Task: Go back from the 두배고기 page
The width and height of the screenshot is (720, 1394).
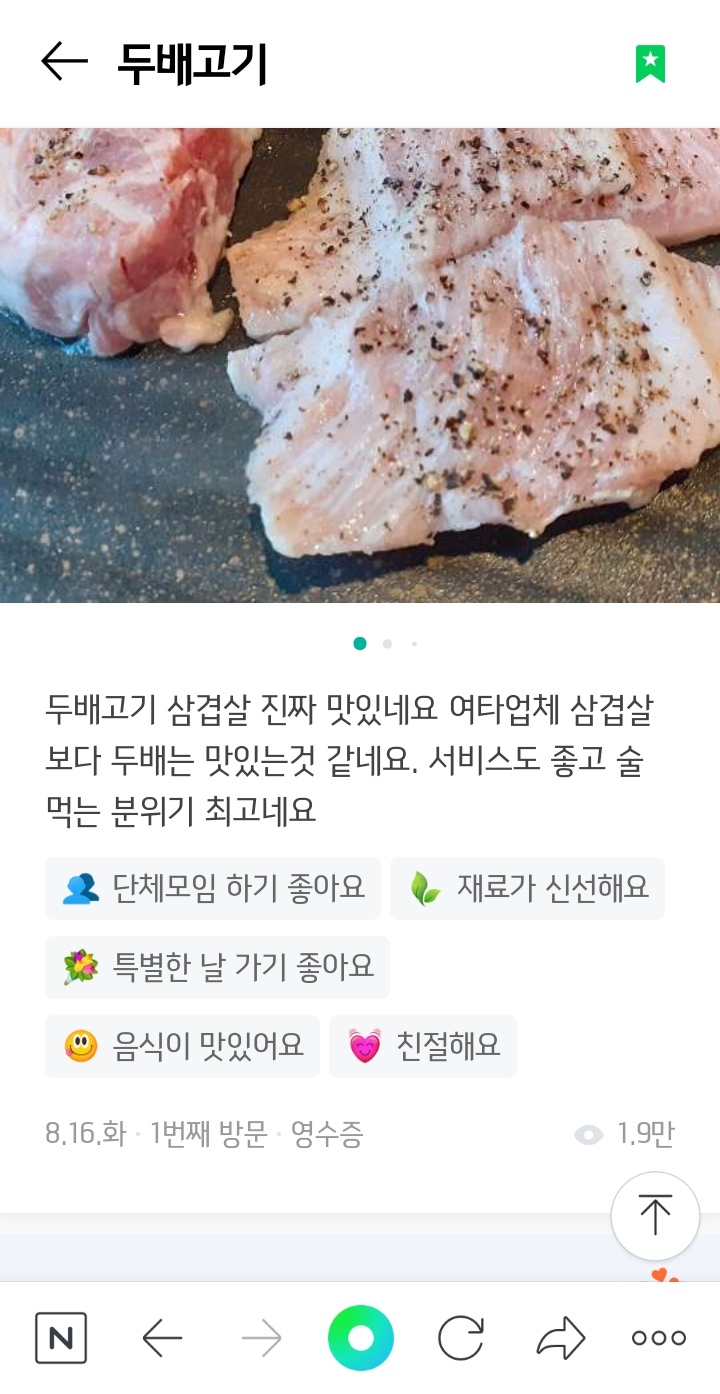Action: (64, 62)
